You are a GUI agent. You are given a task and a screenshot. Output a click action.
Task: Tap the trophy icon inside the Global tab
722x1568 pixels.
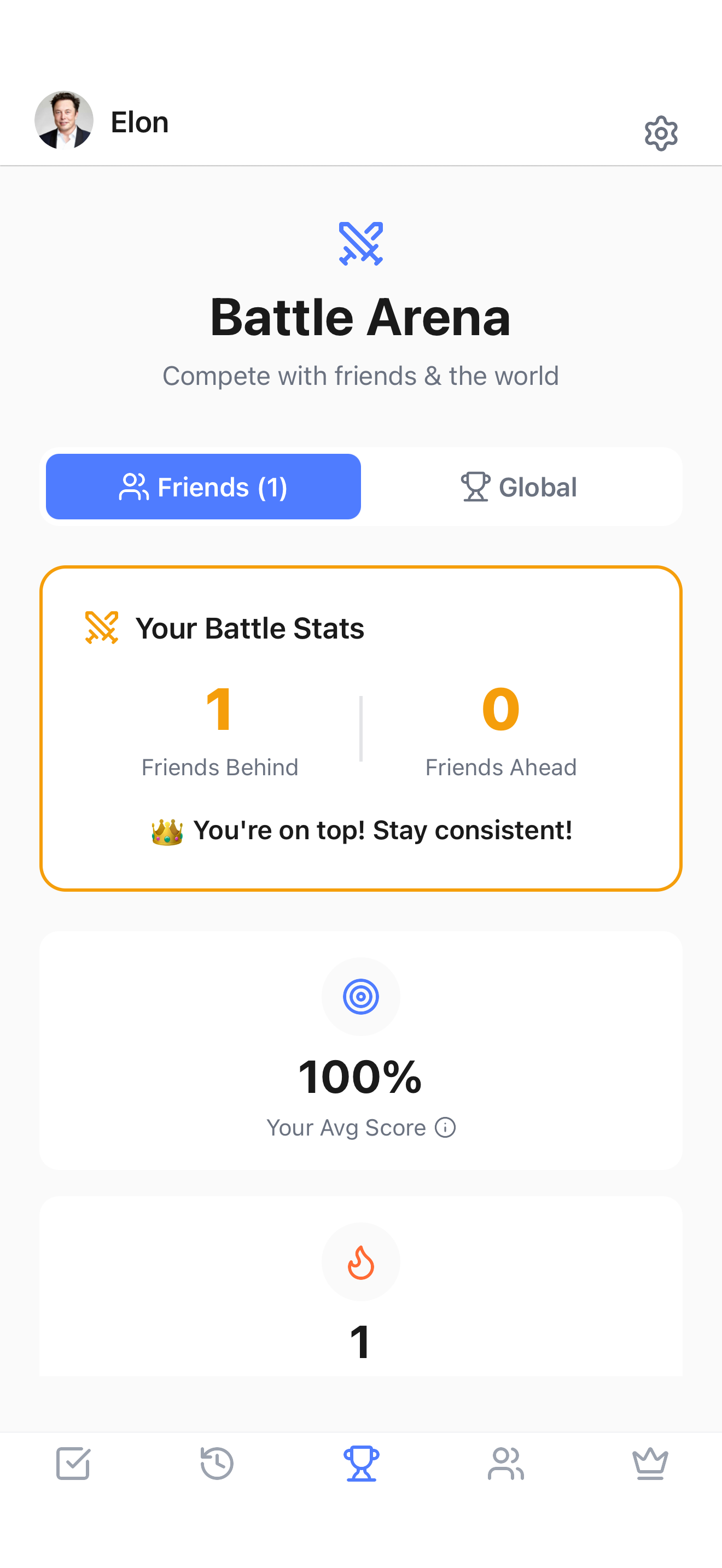(474, 487)
